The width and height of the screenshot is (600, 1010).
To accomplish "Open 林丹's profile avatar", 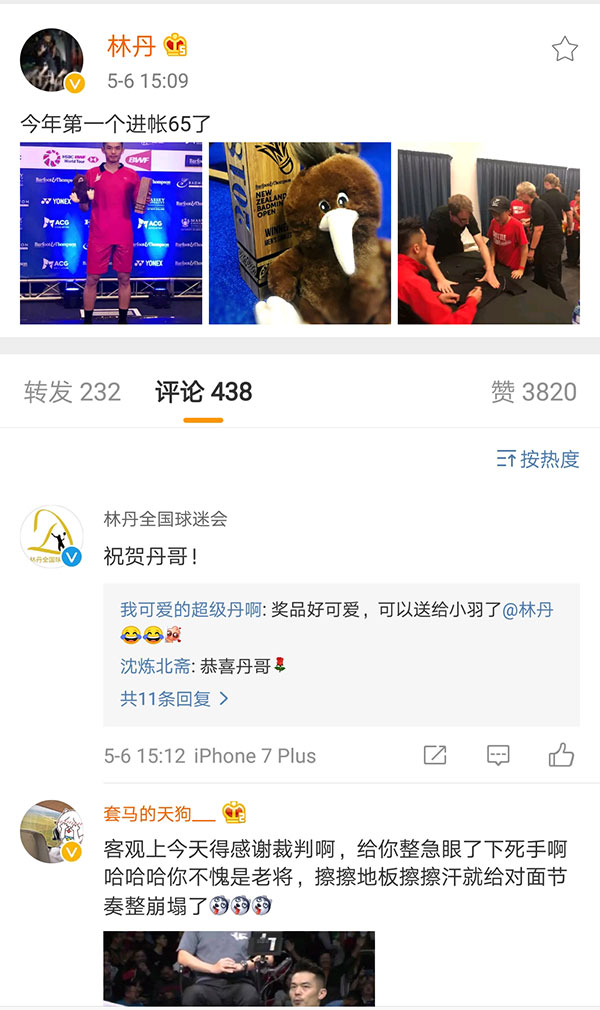I will (x=52, y=60).
